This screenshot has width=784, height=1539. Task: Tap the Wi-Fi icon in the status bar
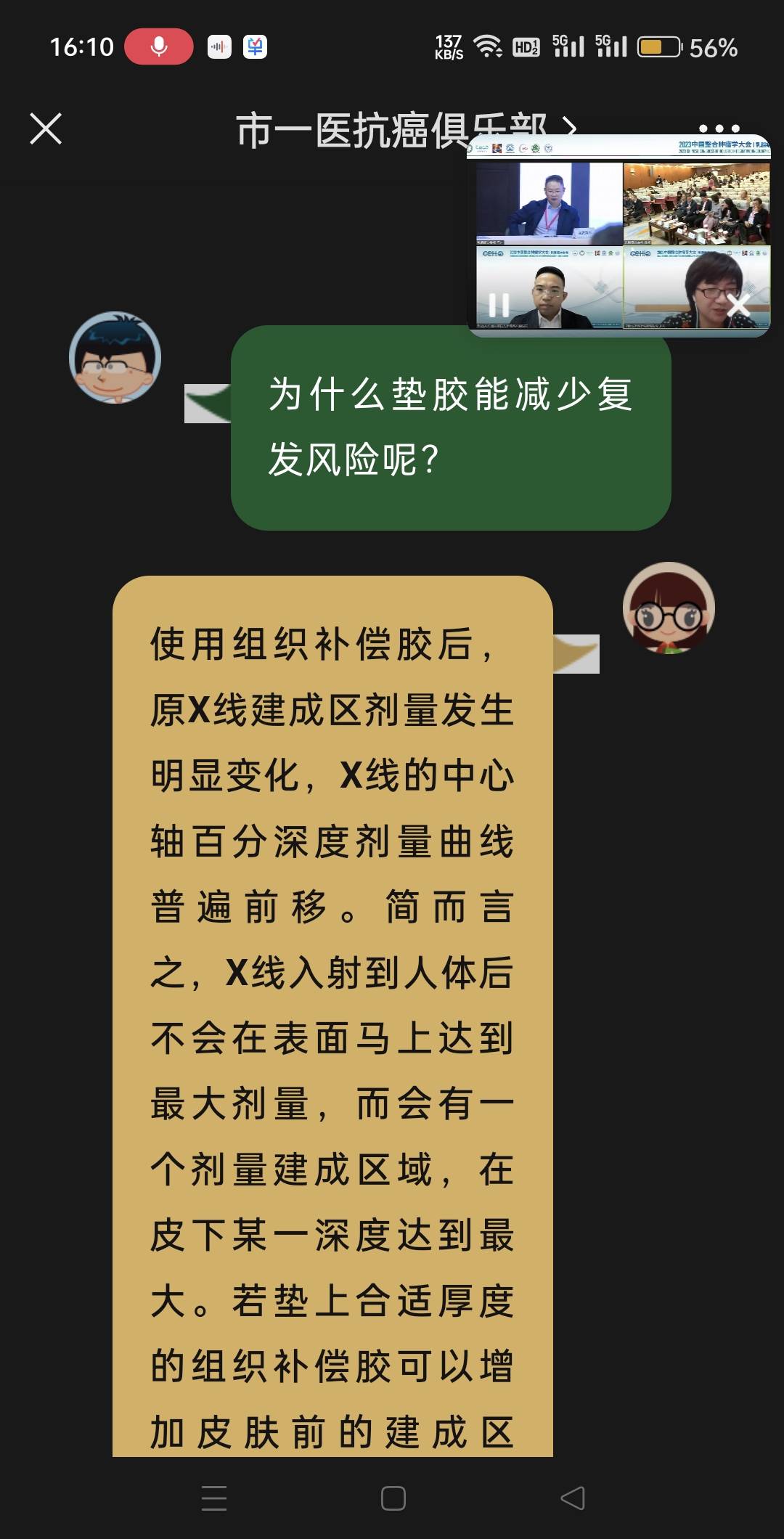click(x=488, y=45)
